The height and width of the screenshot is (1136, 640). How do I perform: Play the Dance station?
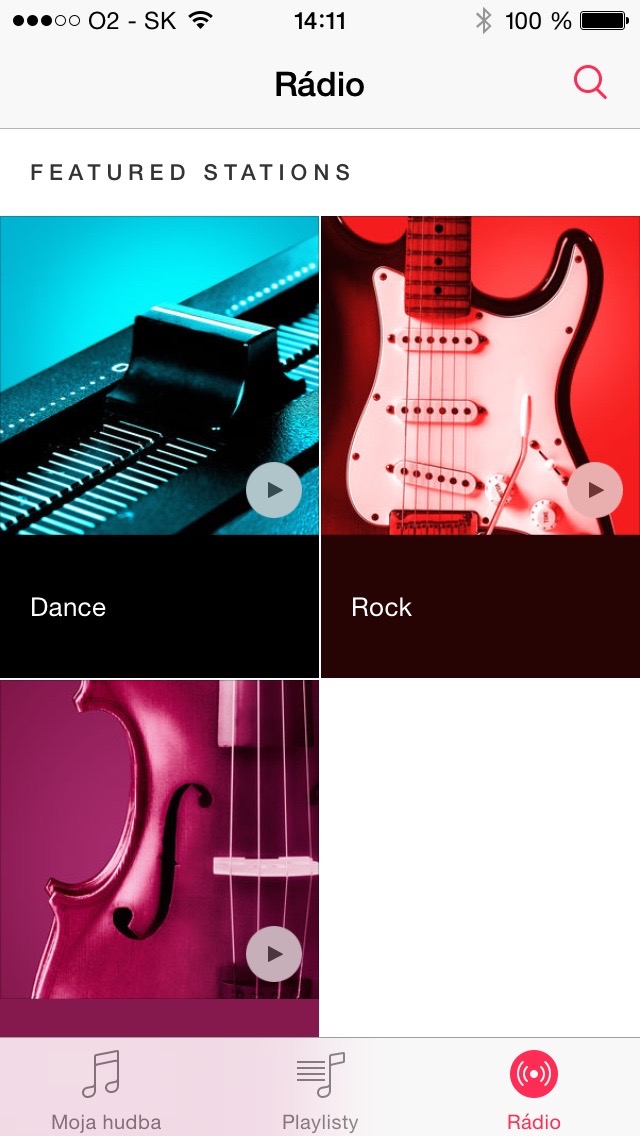point(274,490)
